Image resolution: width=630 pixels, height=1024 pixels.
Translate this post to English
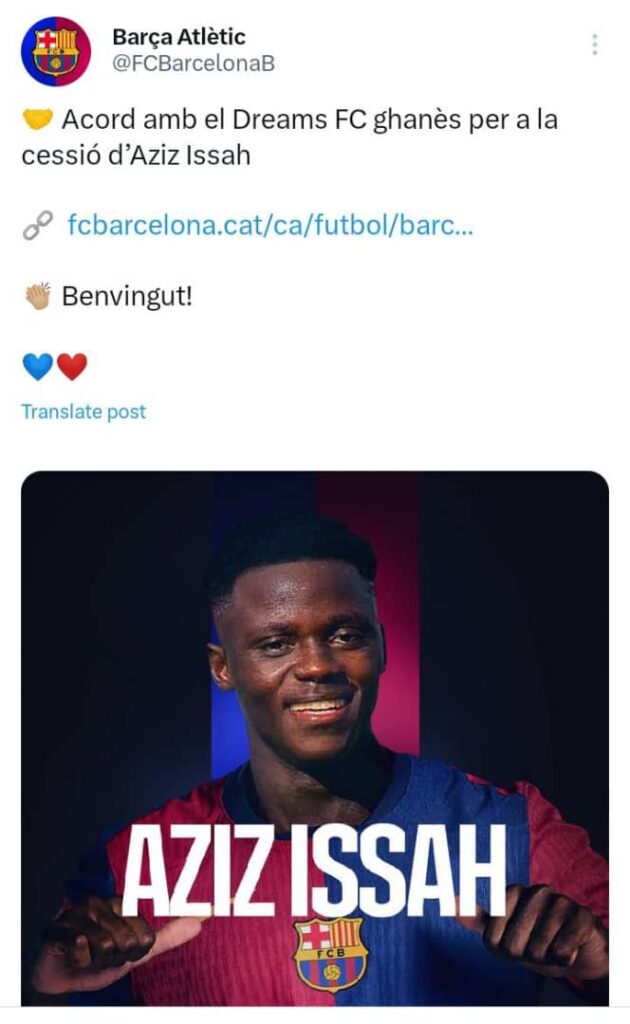point(84,412)
